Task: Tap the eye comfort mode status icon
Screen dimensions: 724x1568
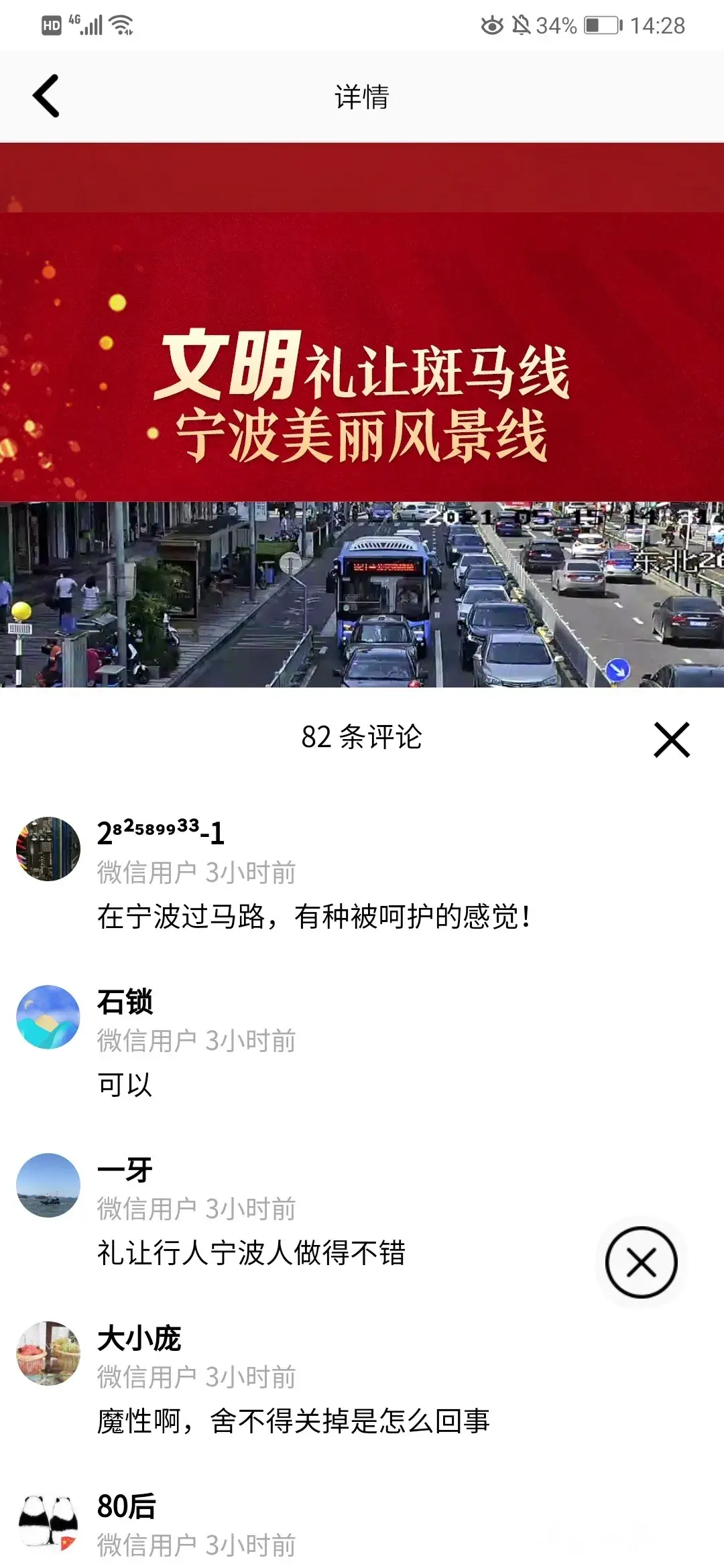Action: click(493, 24)
